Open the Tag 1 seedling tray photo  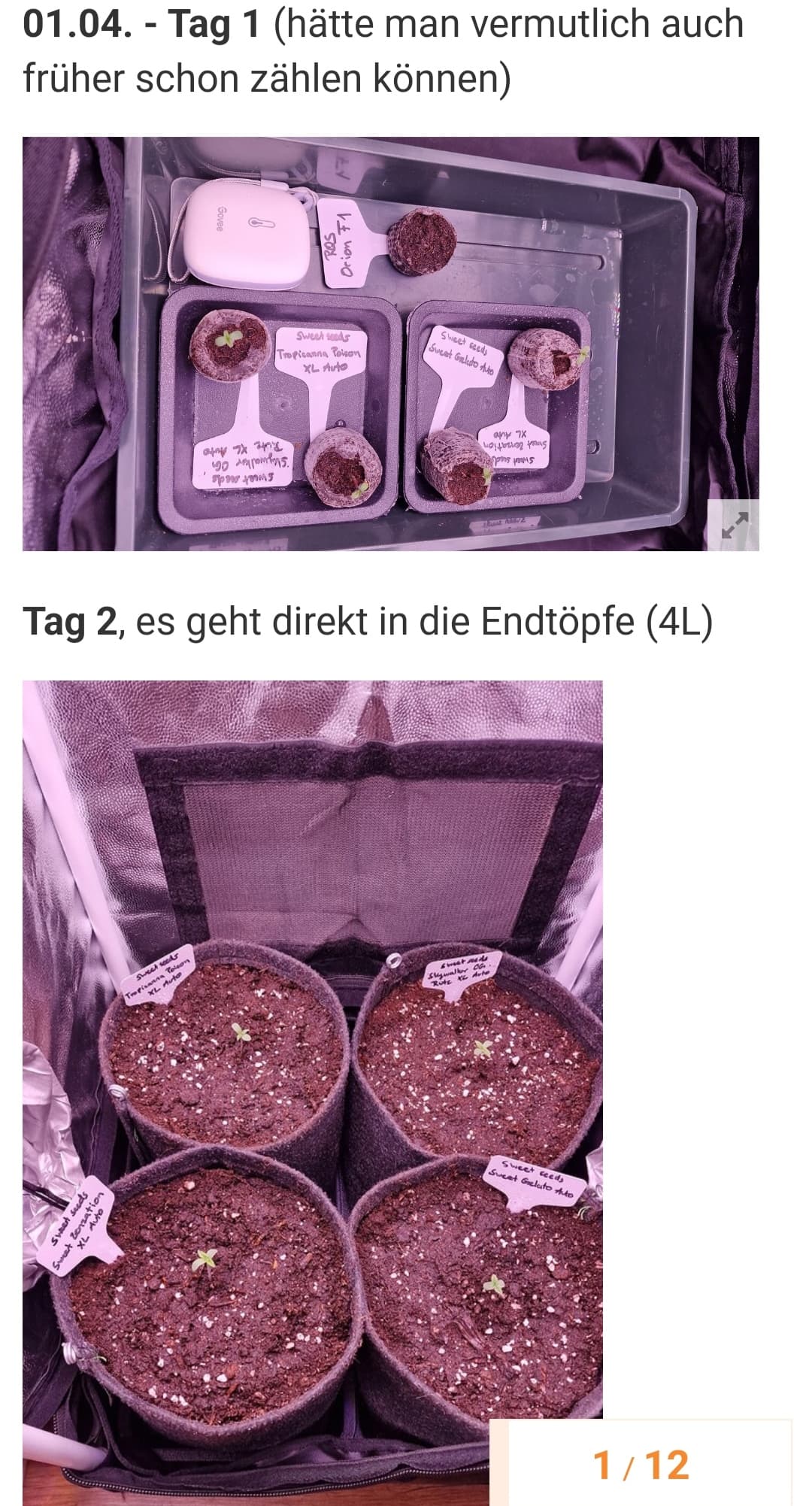(390, 344)
